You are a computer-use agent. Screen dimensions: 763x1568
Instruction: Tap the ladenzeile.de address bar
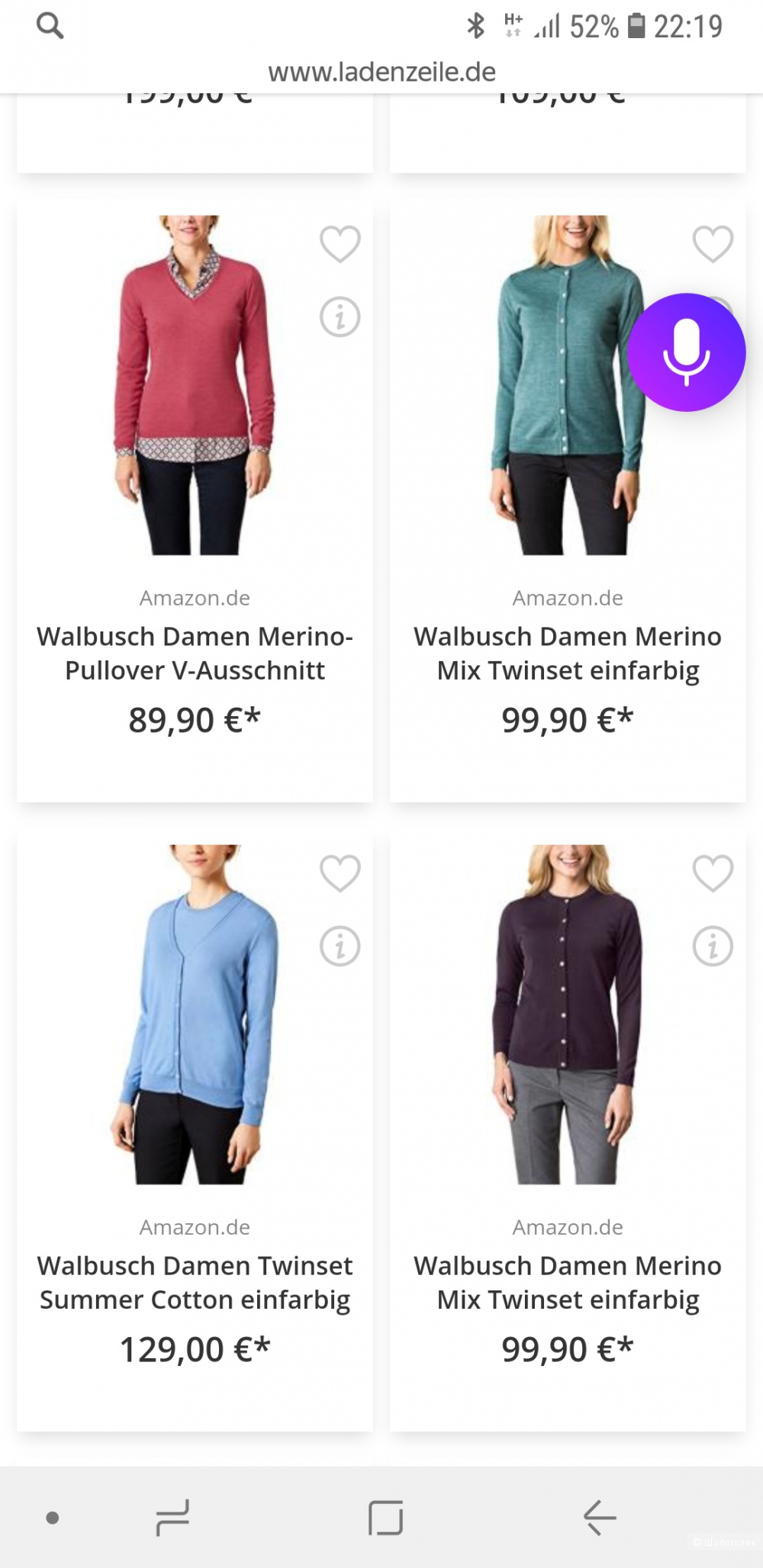[x=381, y=72]
